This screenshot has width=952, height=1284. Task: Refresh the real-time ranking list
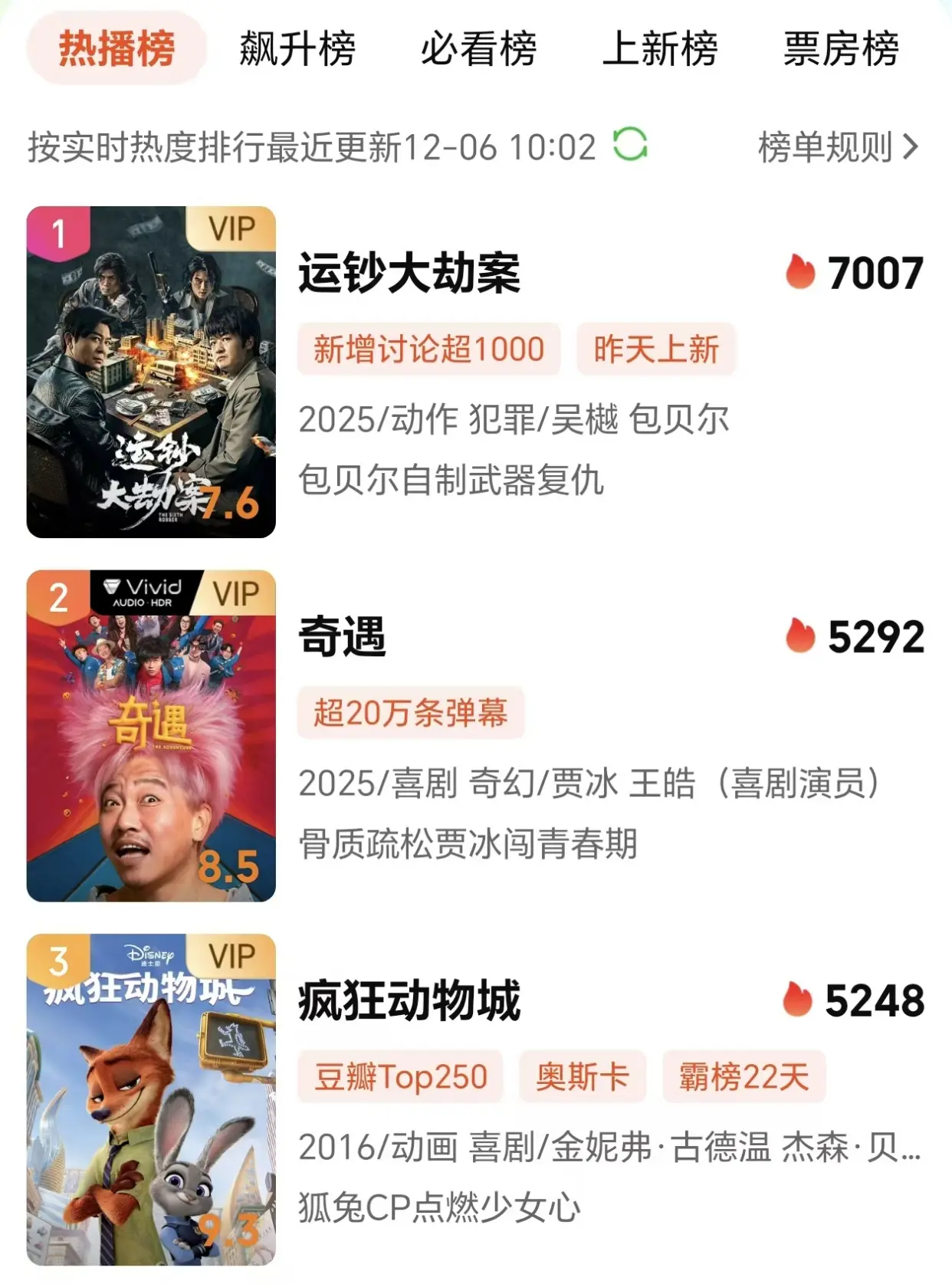click(630, 145)
